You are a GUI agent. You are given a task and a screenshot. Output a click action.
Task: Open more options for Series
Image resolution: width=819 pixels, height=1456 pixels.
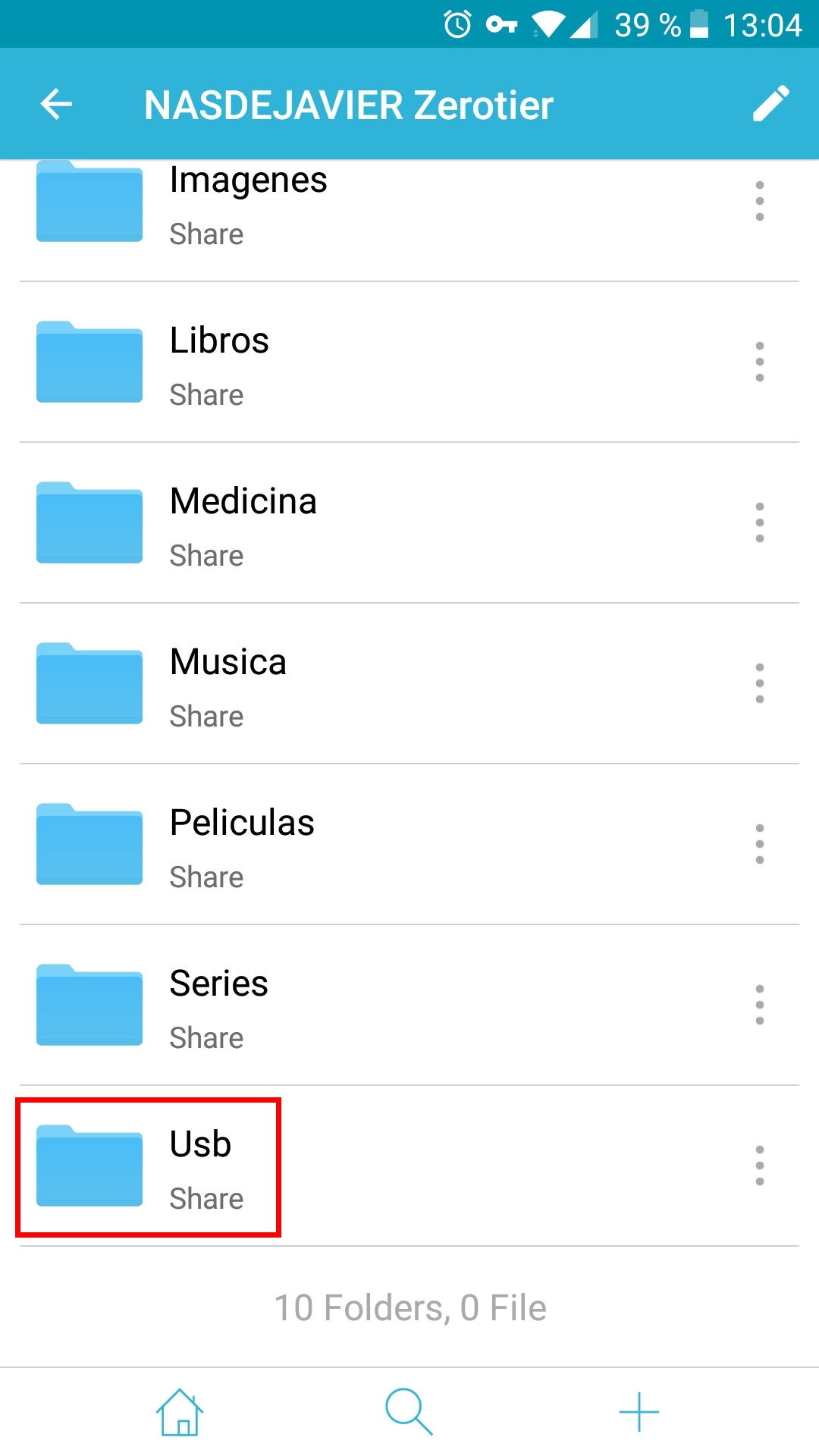759,1005
